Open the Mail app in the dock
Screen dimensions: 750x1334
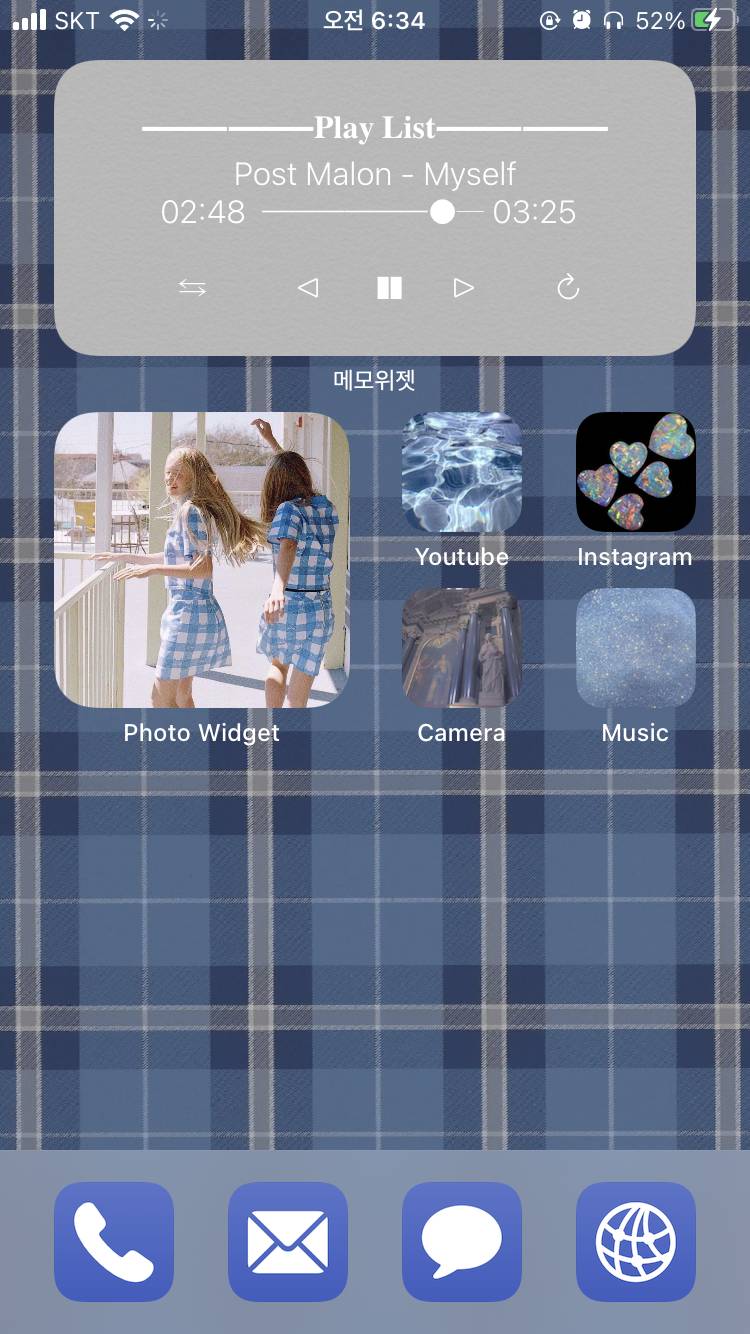coord(287,1240)
